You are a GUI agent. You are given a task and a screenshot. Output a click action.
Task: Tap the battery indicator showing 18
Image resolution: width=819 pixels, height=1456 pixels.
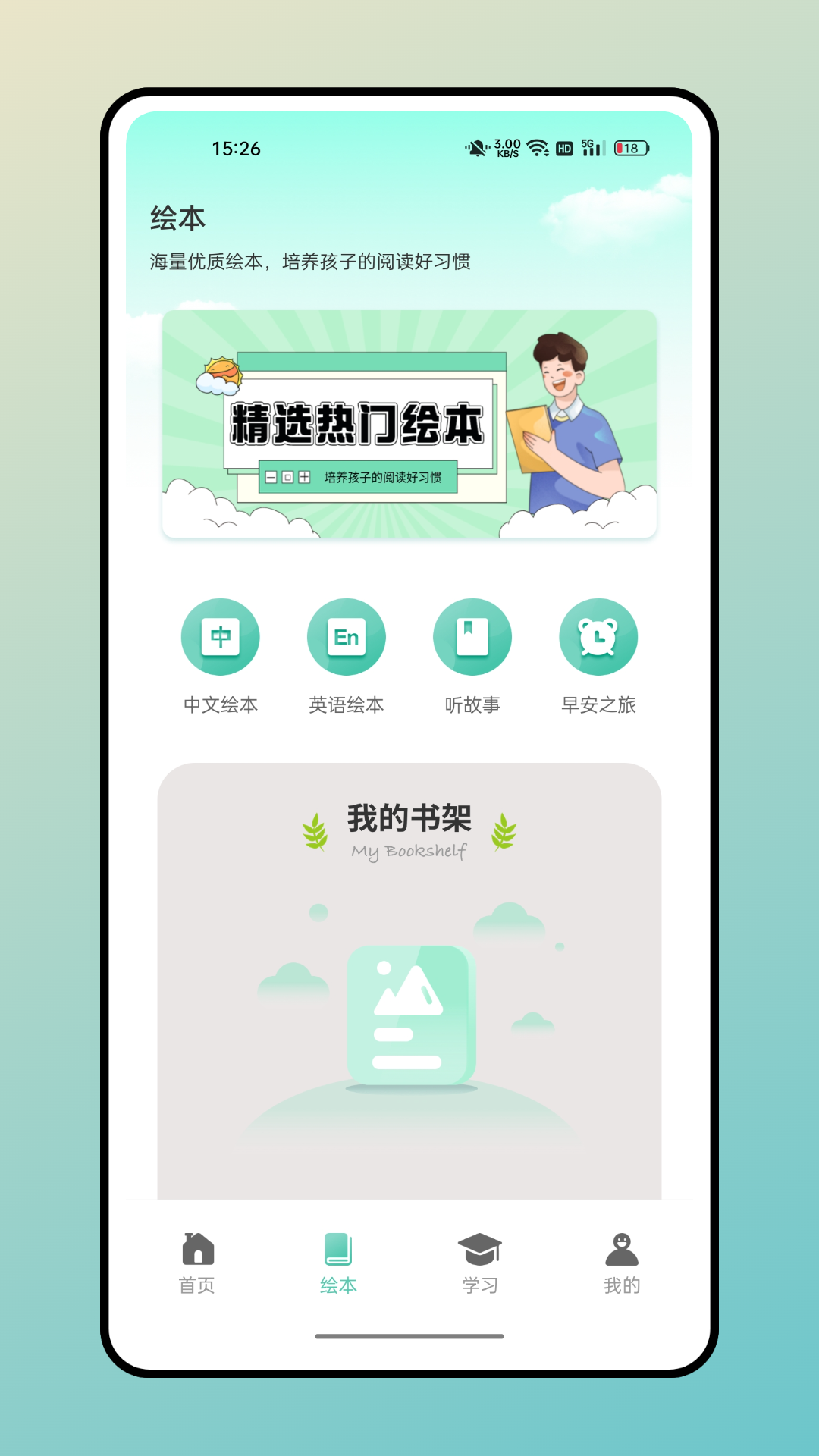pos(630,149)
